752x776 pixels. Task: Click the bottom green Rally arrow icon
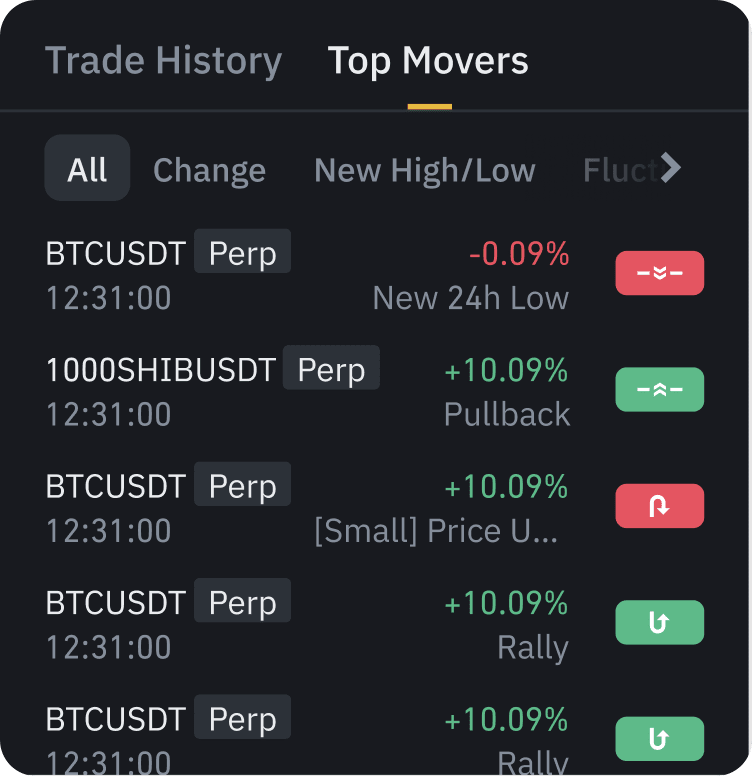[x=659, y=738]
